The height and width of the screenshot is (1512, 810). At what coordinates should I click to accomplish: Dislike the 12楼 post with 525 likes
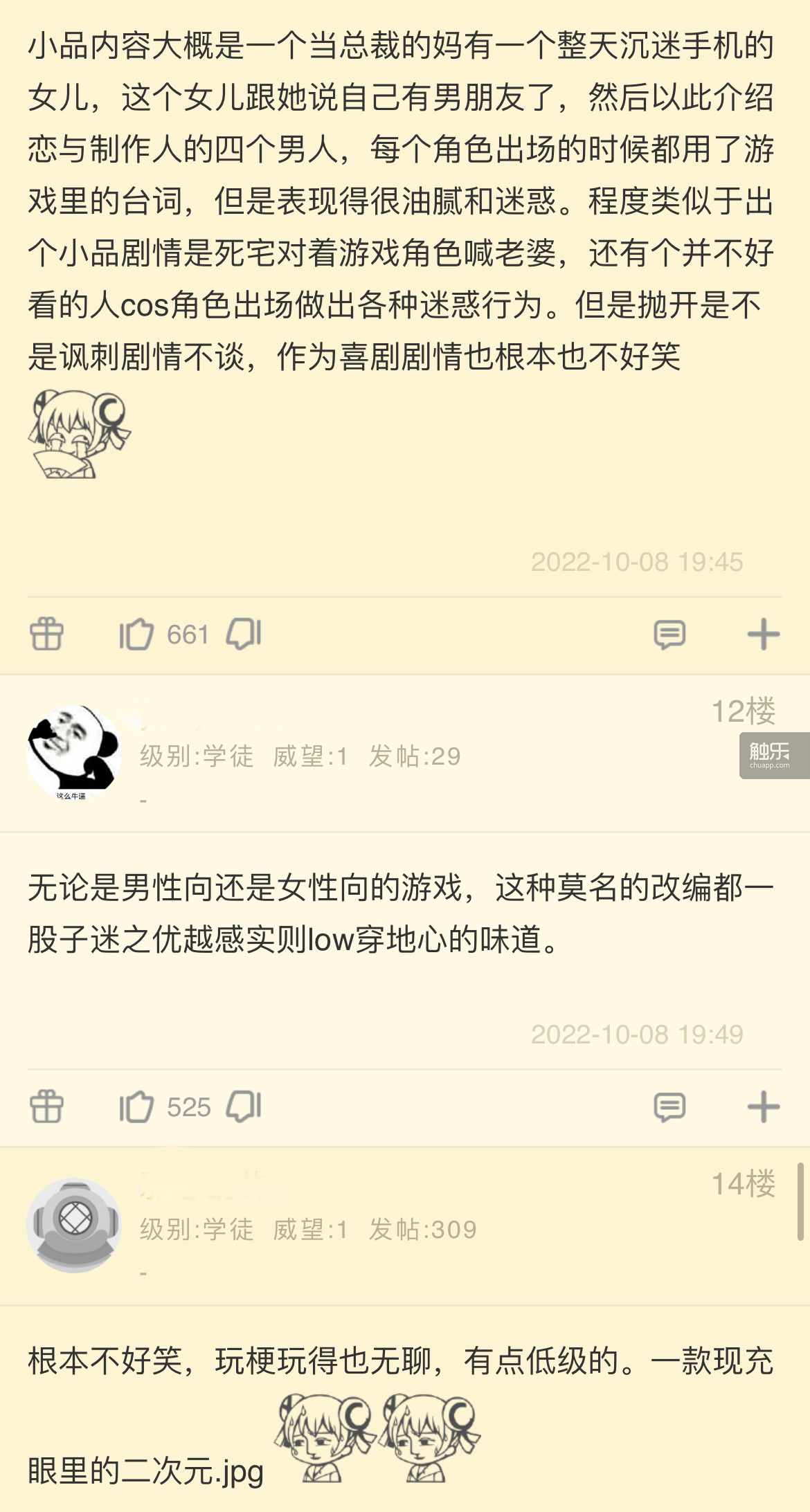tap(244, 1106)
